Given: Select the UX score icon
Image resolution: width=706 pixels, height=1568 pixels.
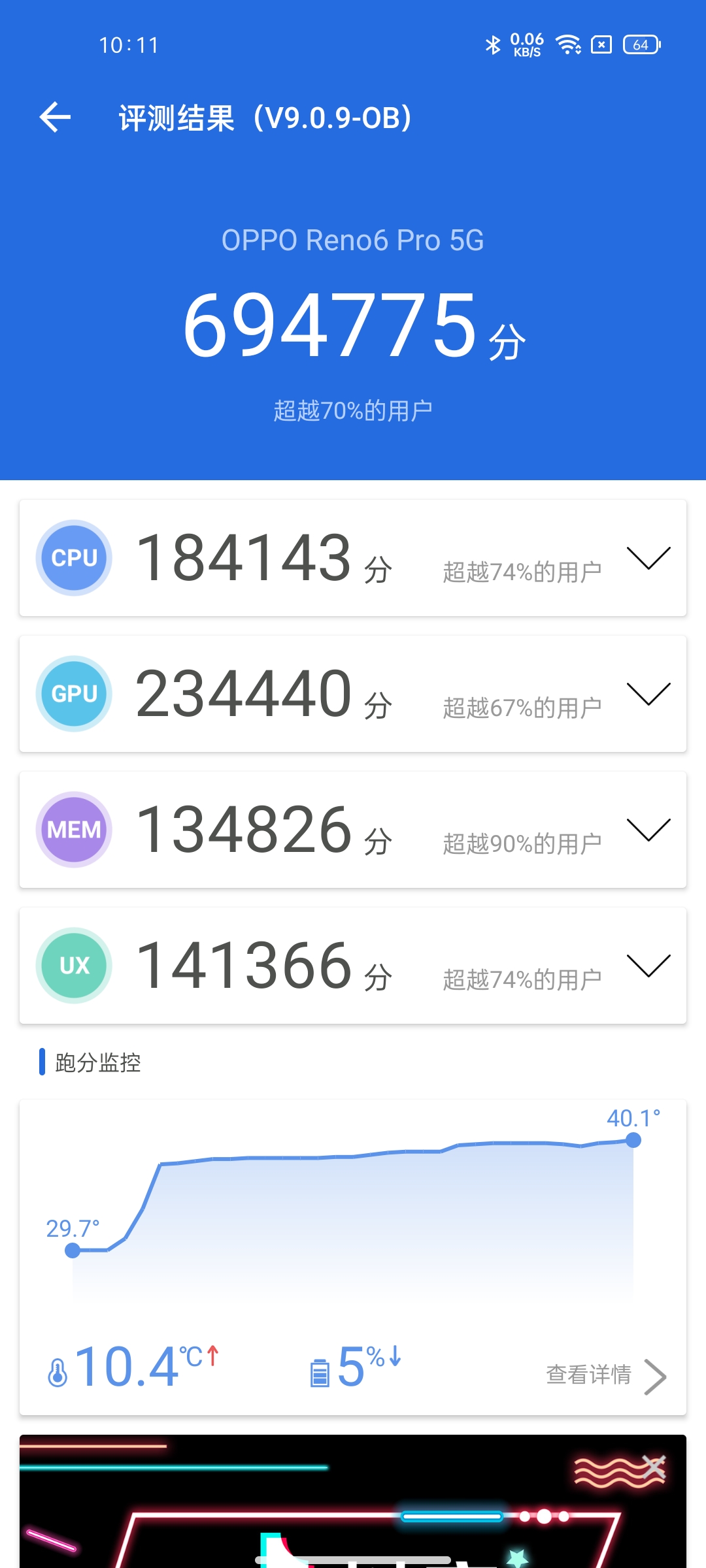Looking at the screenshot, I should (73, 966).
